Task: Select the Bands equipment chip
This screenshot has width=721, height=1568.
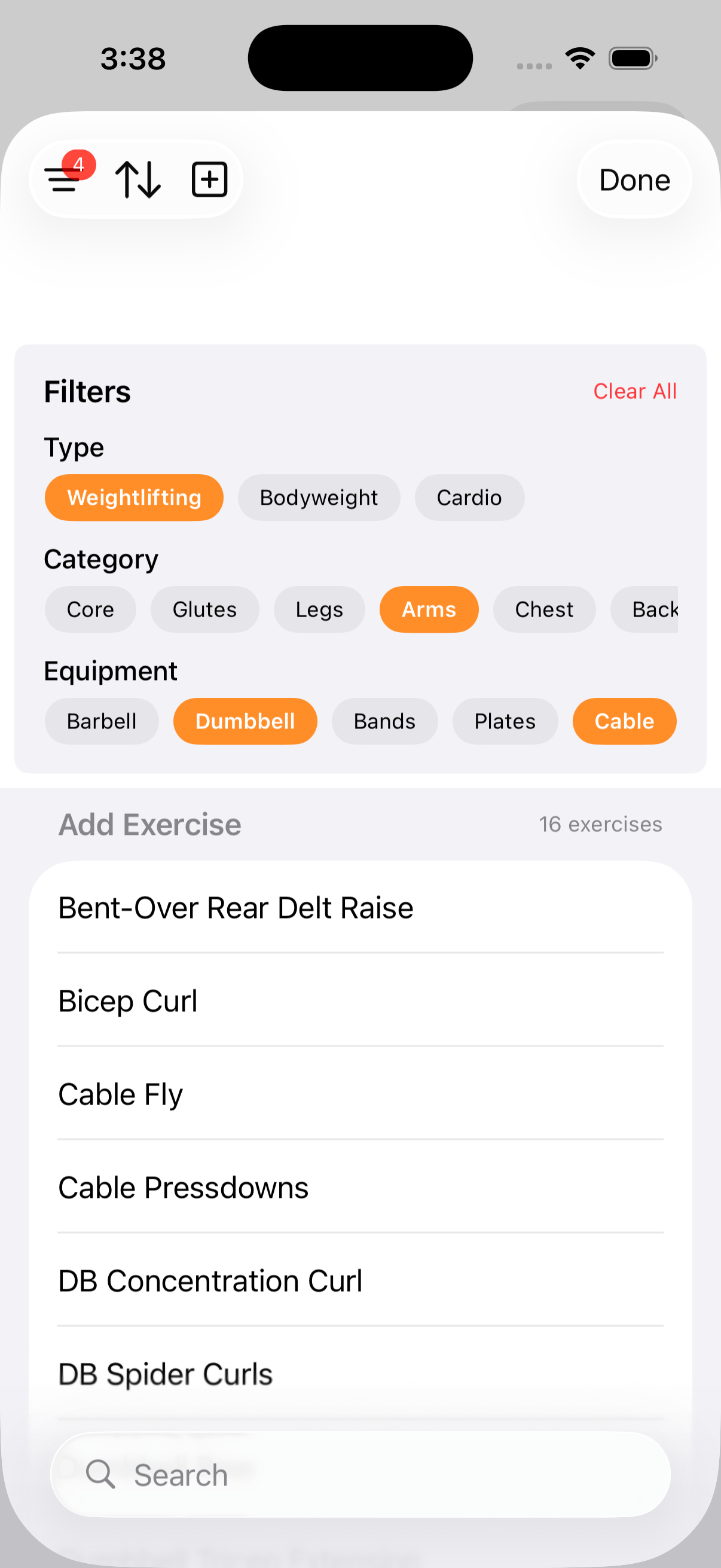Action: (x=384, y=722)
